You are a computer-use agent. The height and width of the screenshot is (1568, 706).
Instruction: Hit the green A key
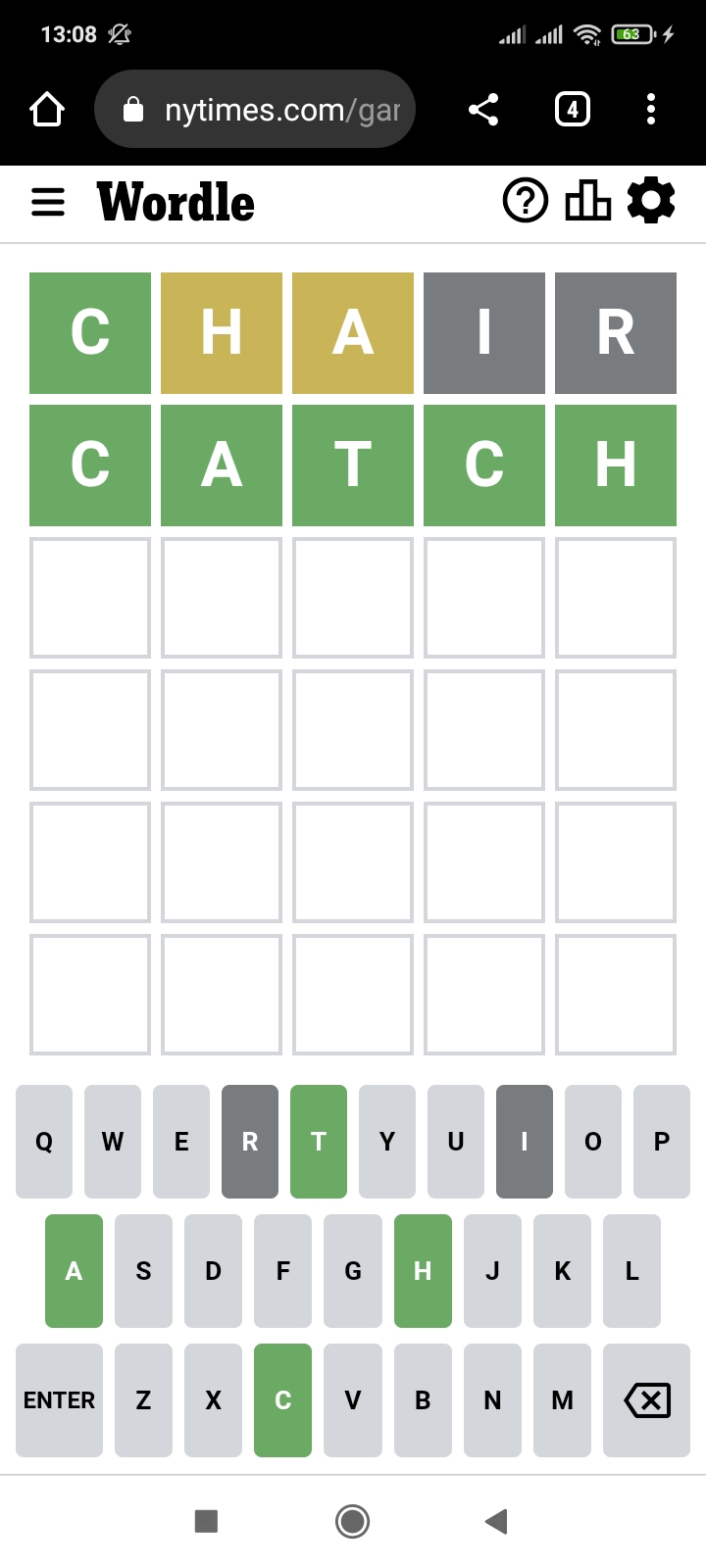click(74, 1271)
